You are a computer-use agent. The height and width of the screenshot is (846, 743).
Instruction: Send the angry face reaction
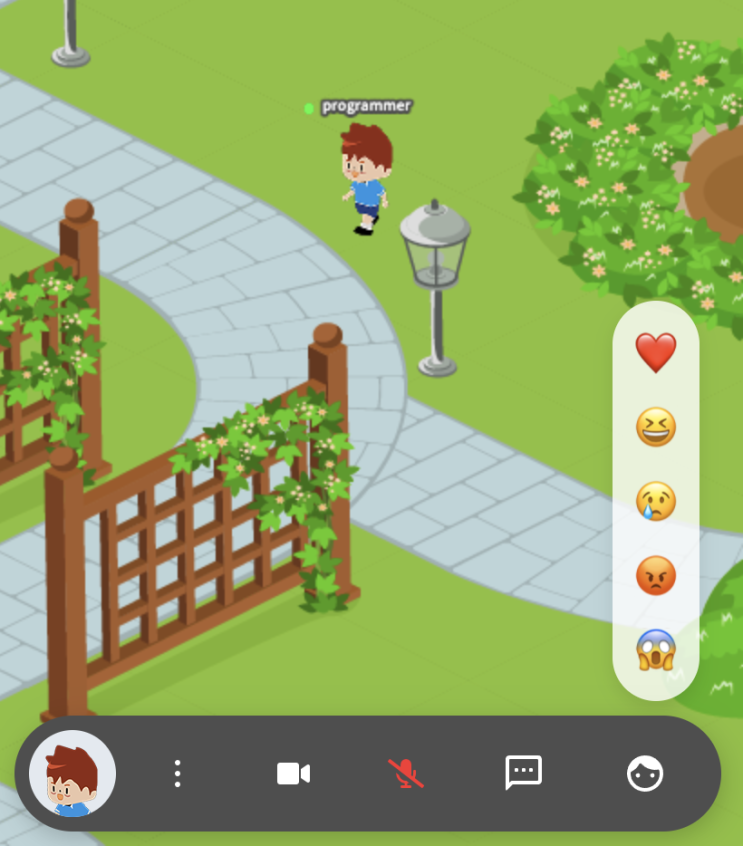[x=656, y=576]
